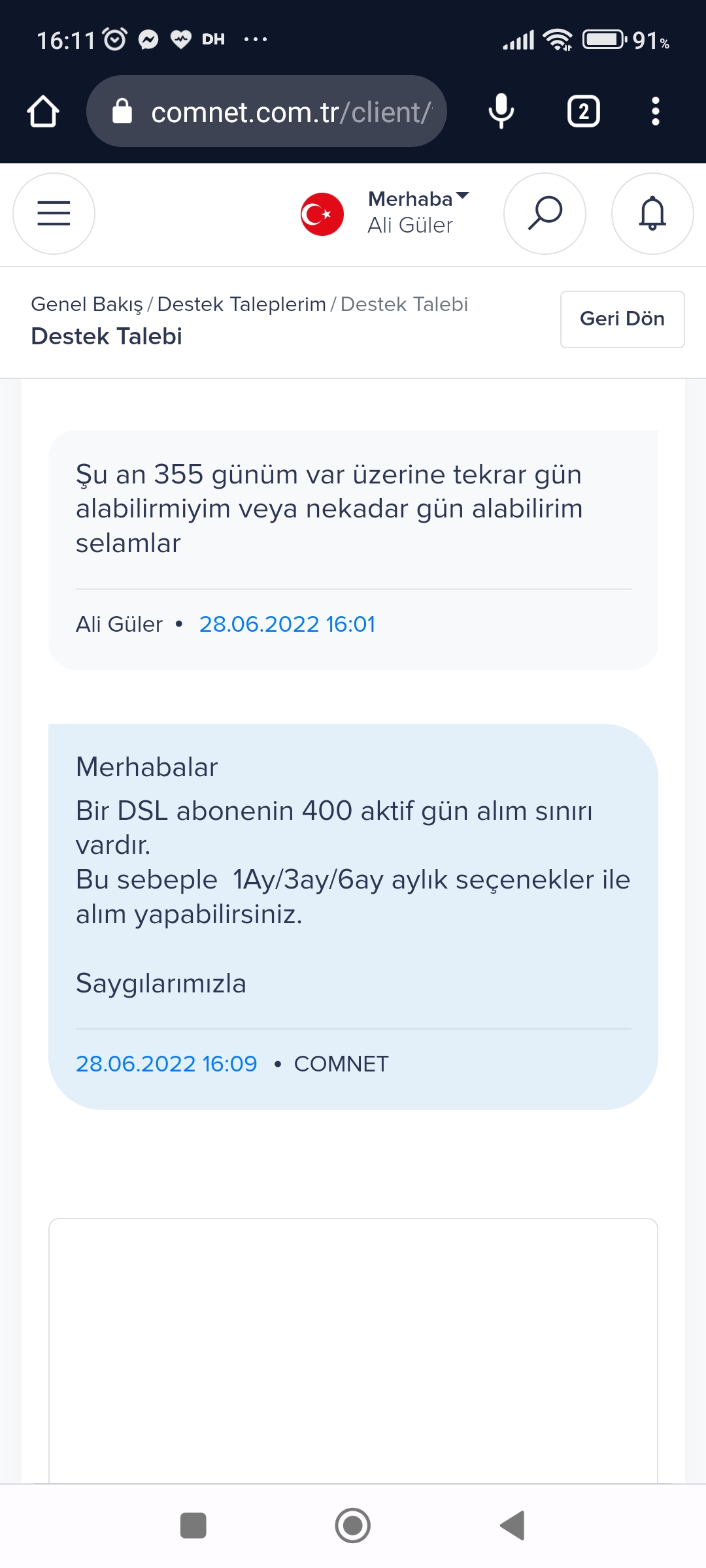Open Destek Taleplerim breadcrumb link

pos(241,304)
